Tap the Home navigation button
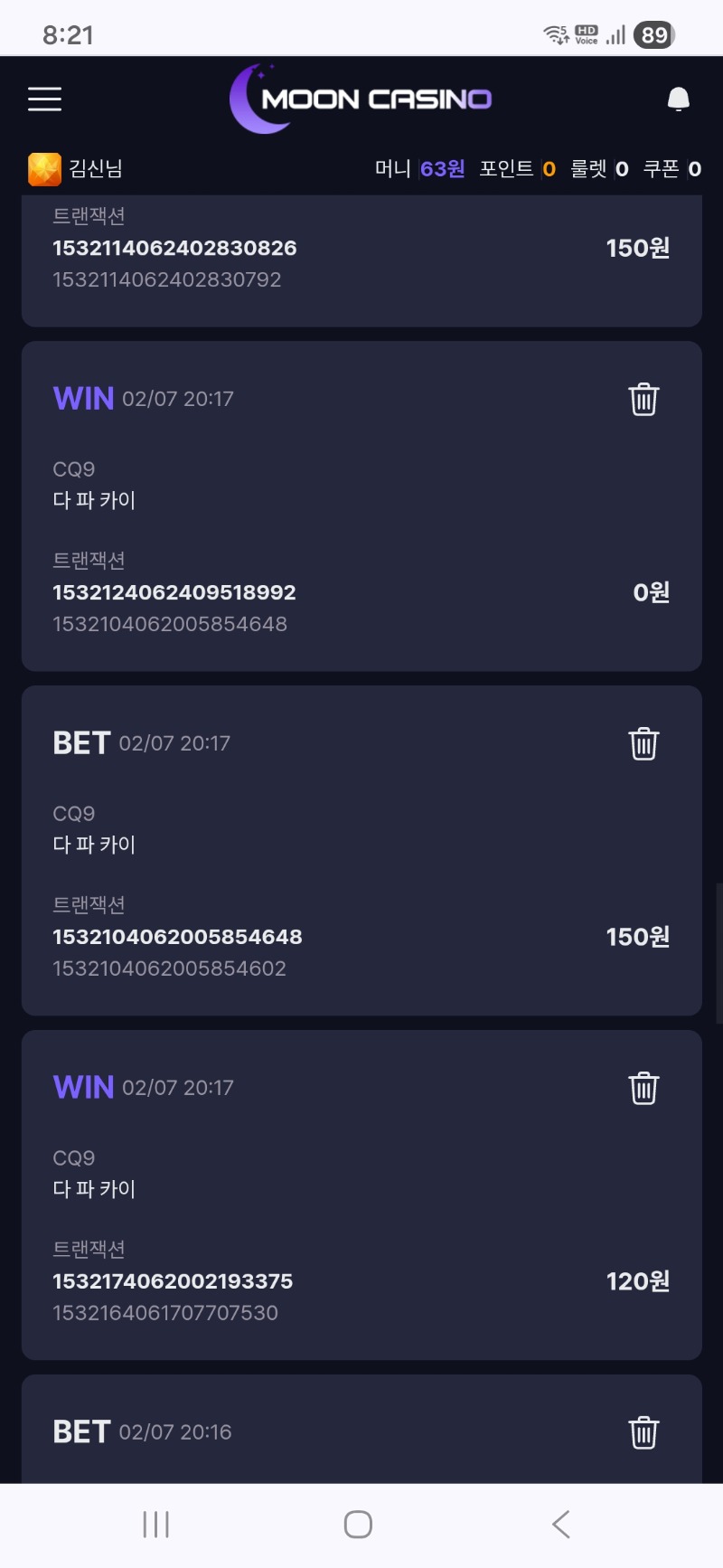723x1568 pixels. pyautogui.click(x=357, y=1524)
